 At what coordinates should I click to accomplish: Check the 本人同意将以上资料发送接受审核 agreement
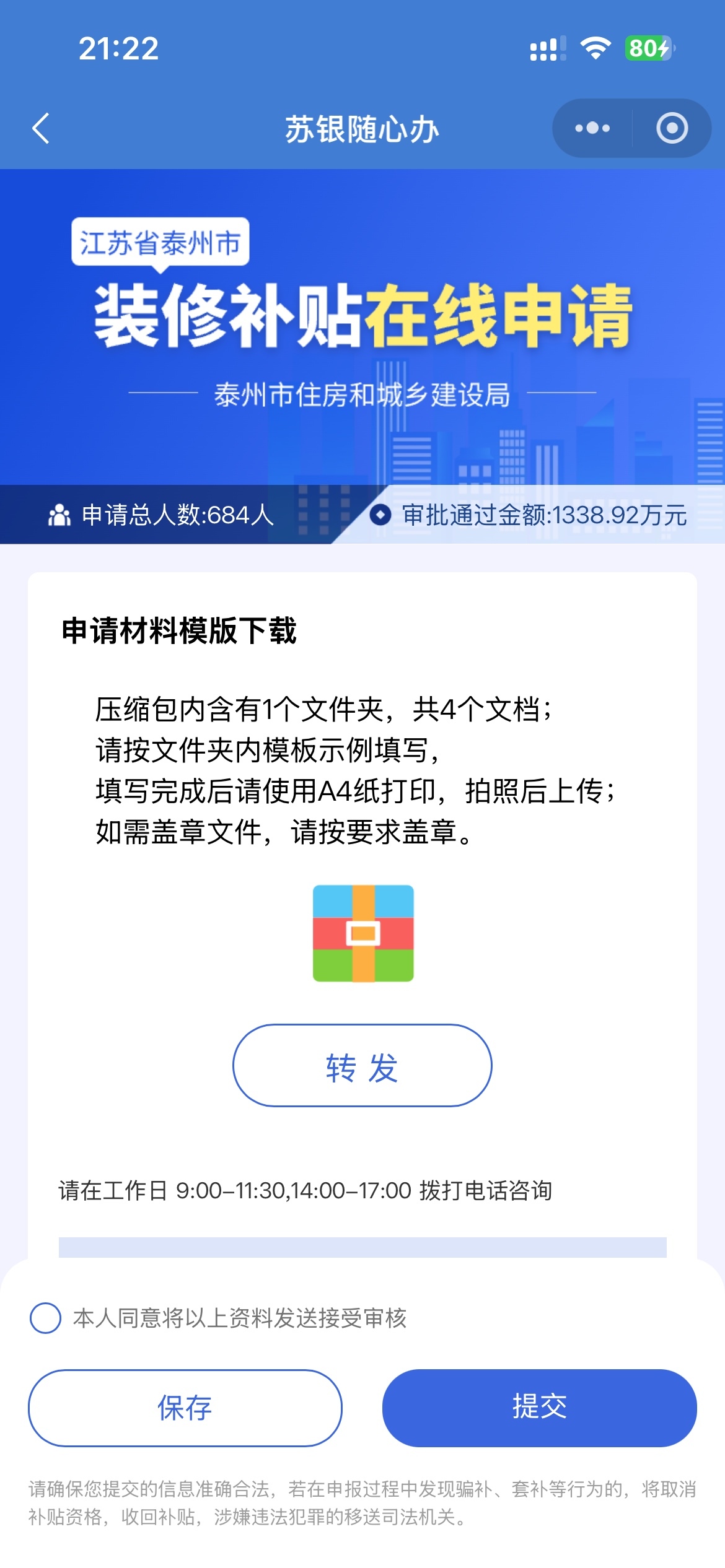click(45, 1318)
